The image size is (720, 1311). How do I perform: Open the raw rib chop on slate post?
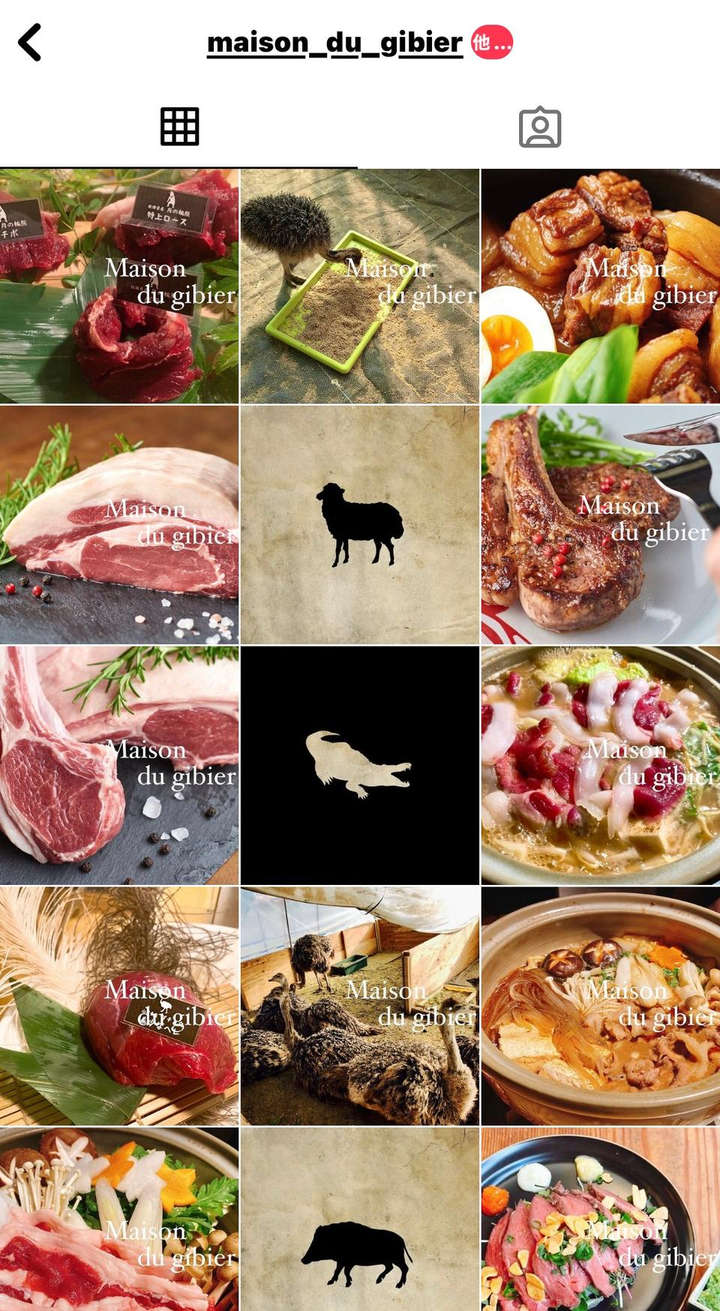119,765
